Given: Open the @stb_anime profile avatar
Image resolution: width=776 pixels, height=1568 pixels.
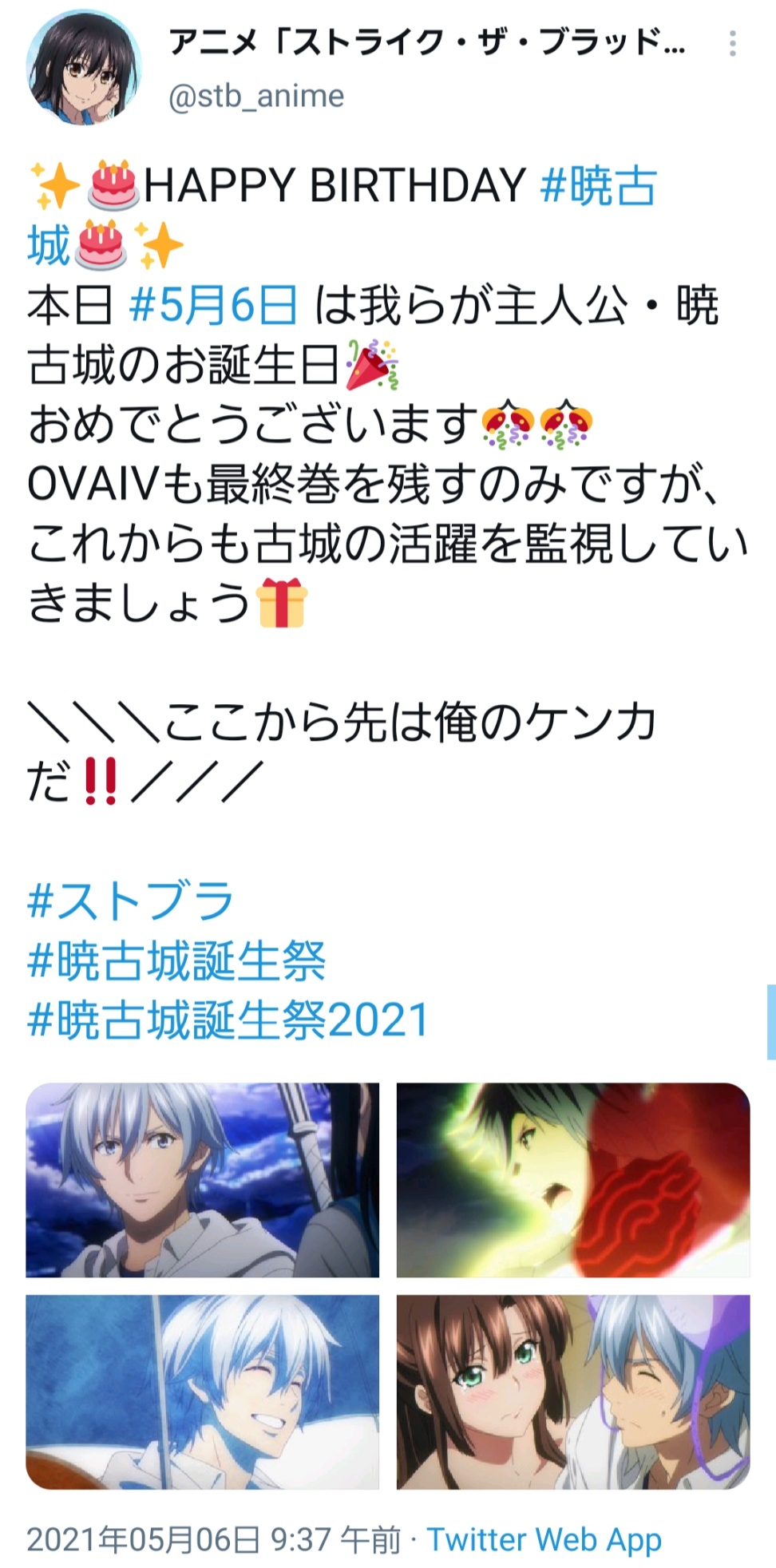Looking at the screenshot, I should (84, 67).
